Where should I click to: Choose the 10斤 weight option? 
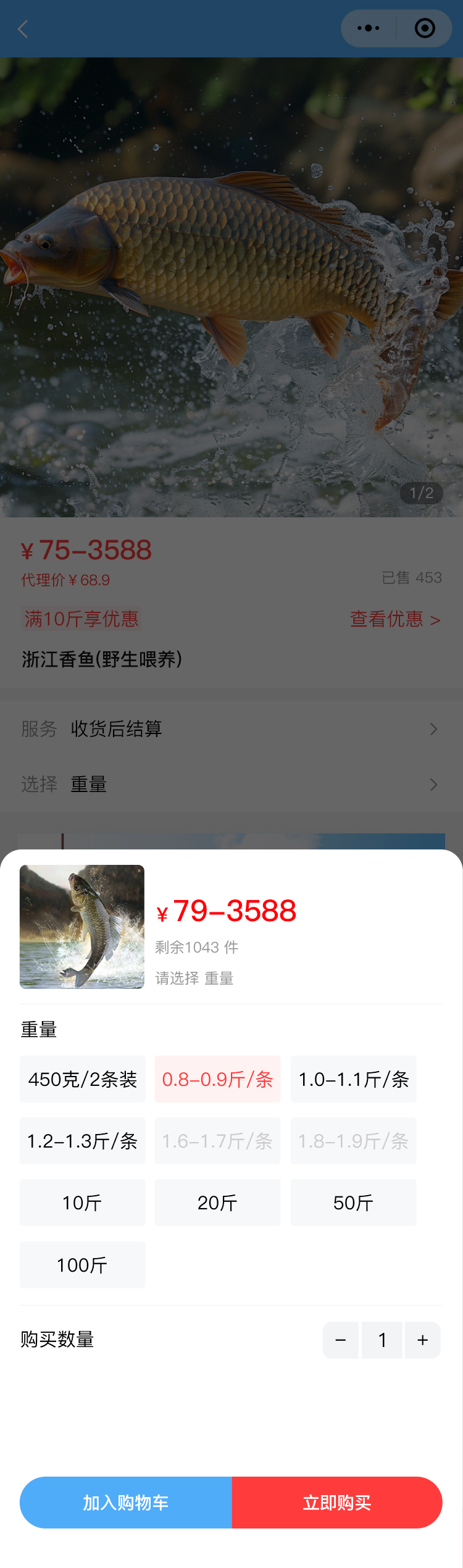(83, 1203)
